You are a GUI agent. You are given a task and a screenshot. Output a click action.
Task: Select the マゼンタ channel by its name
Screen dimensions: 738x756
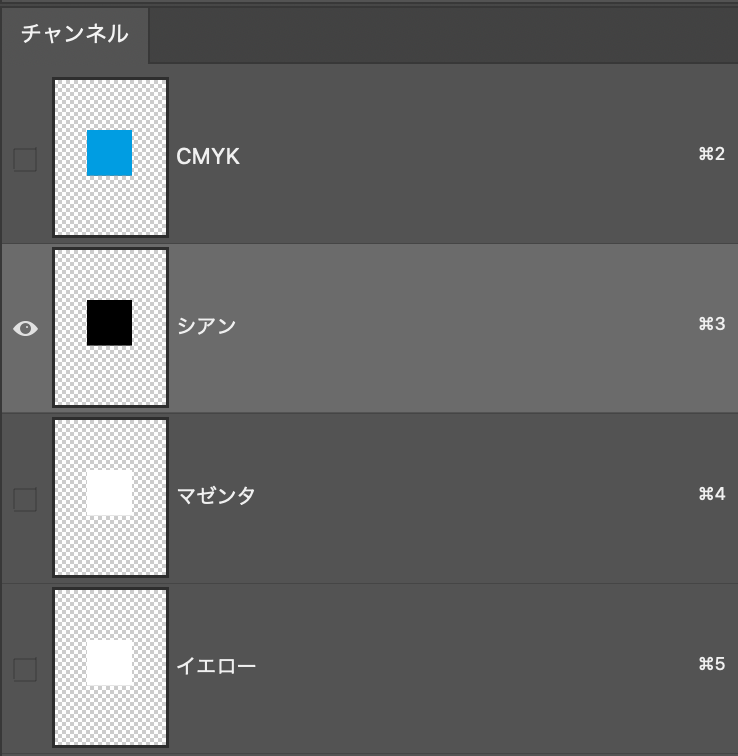pyautogui.click(x=213, y=496)
